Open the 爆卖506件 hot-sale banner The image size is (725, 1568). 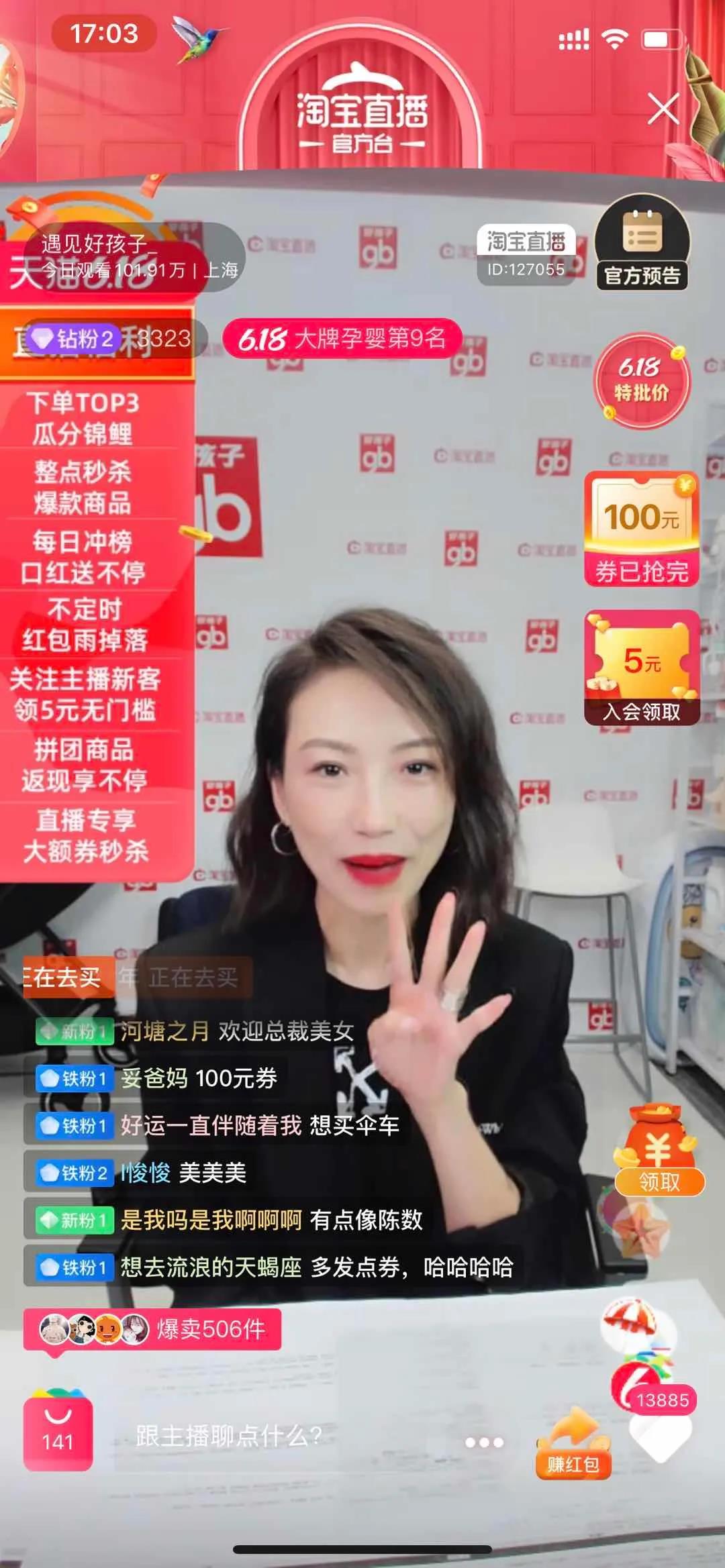152,1329
